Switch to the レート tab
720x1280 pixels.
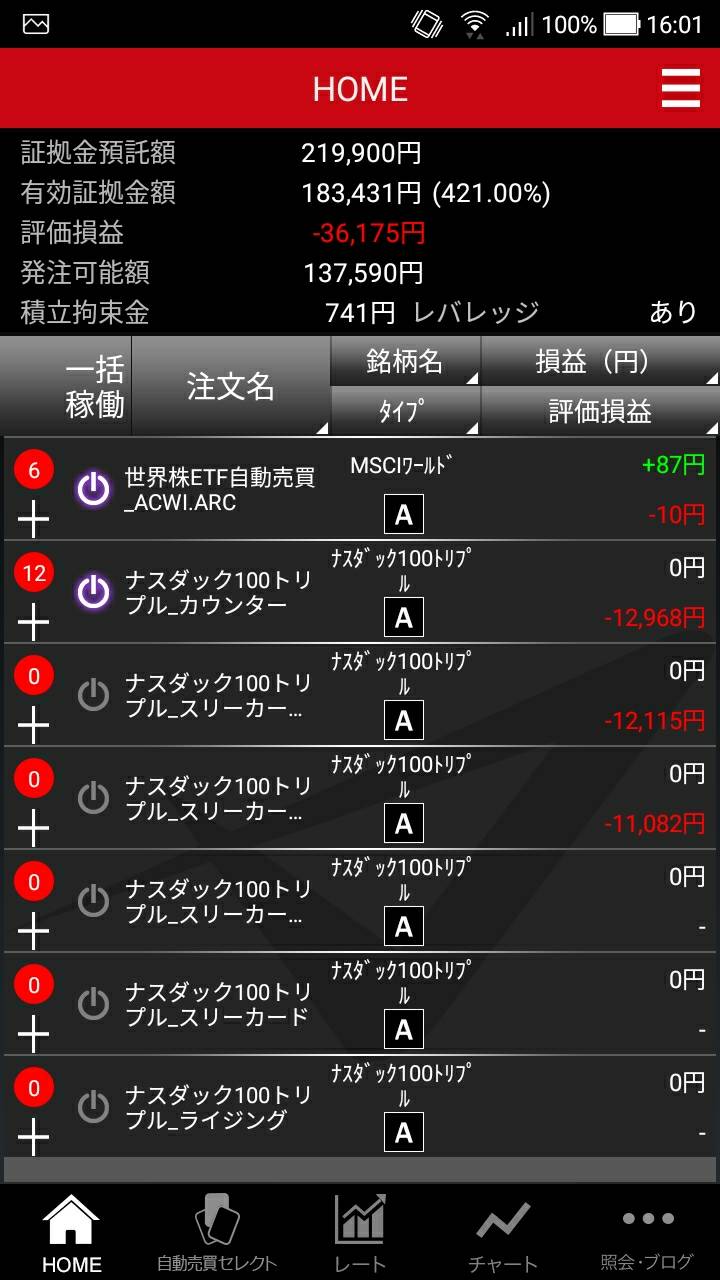click(360, 1232)
